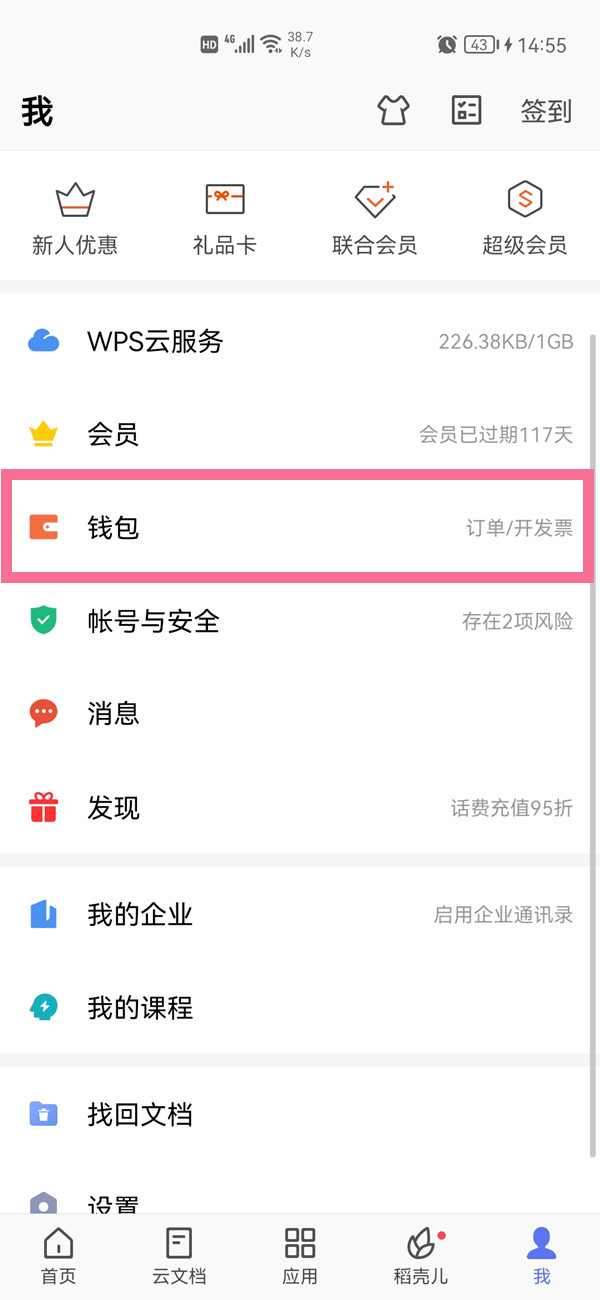Open 超级会员 super membership
Viewport: 600px width, 1300px height.
pos(525,218)
